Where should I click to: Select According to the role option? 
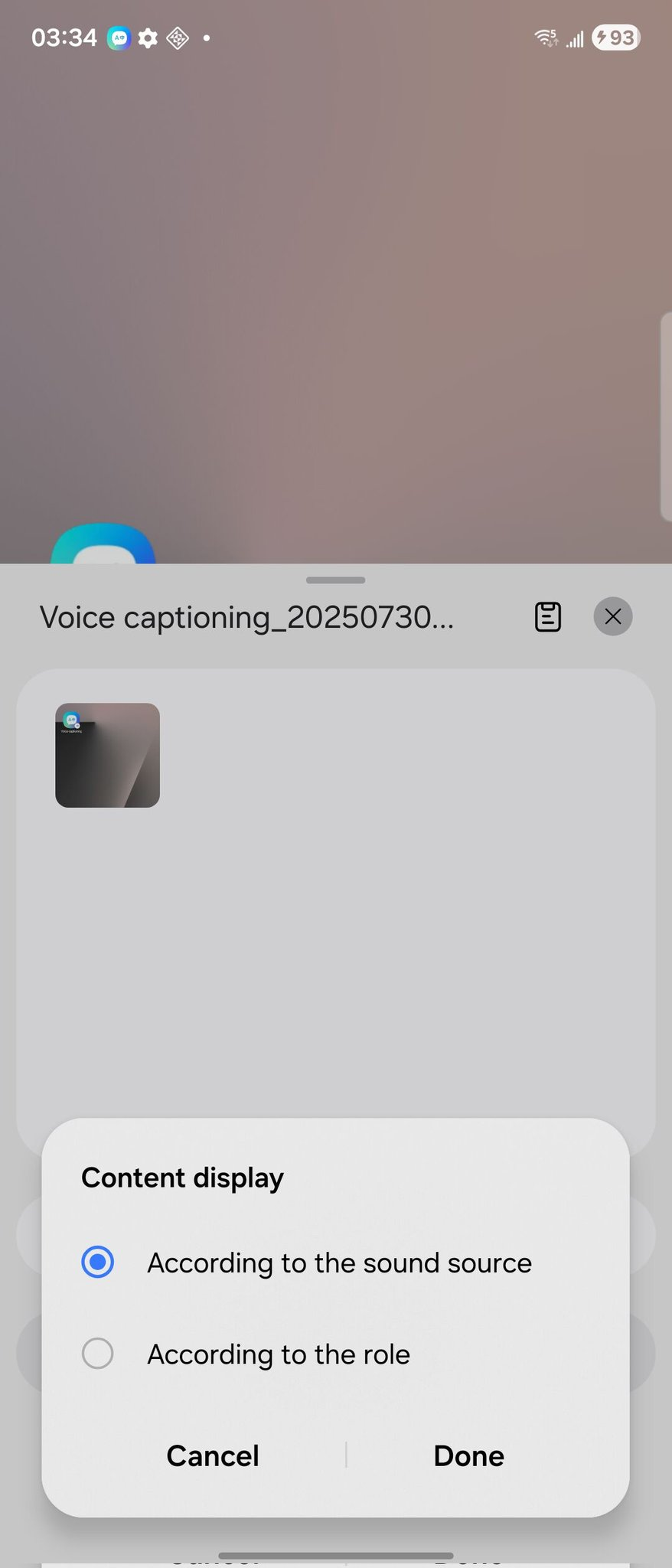[98, 1354]
